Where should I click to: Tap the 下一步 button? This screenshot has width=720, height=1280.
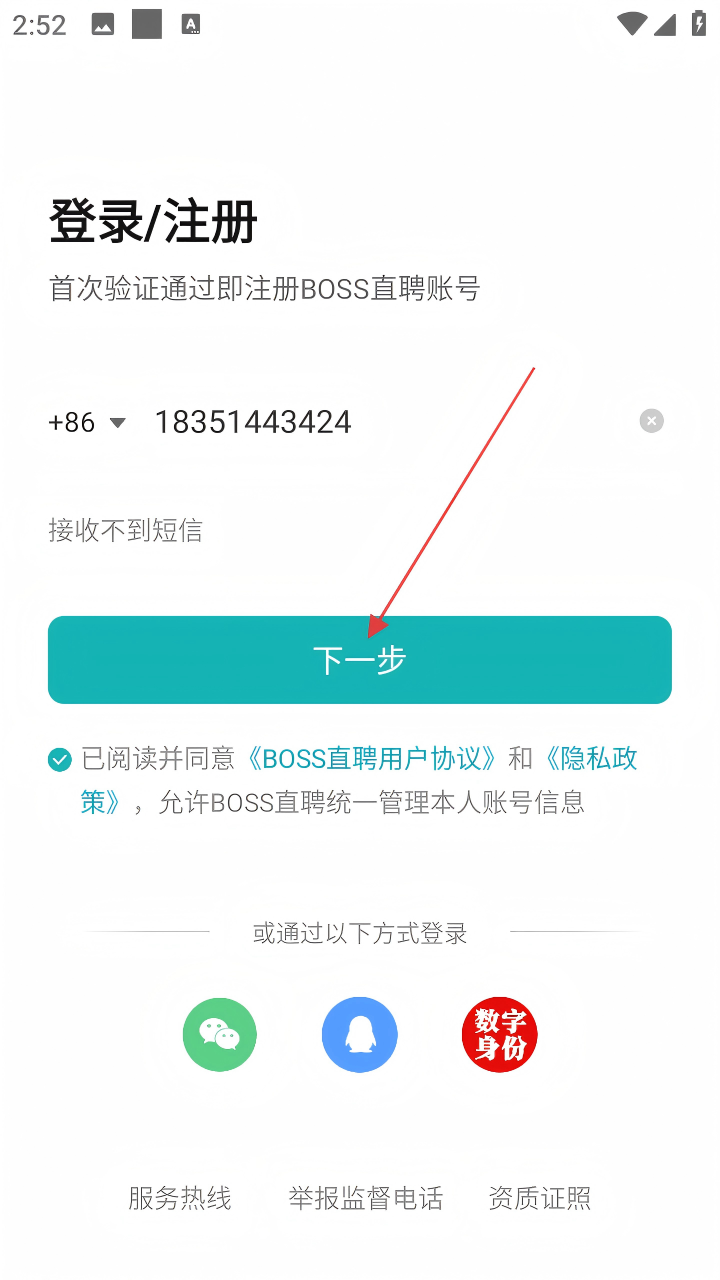[360, 660]
